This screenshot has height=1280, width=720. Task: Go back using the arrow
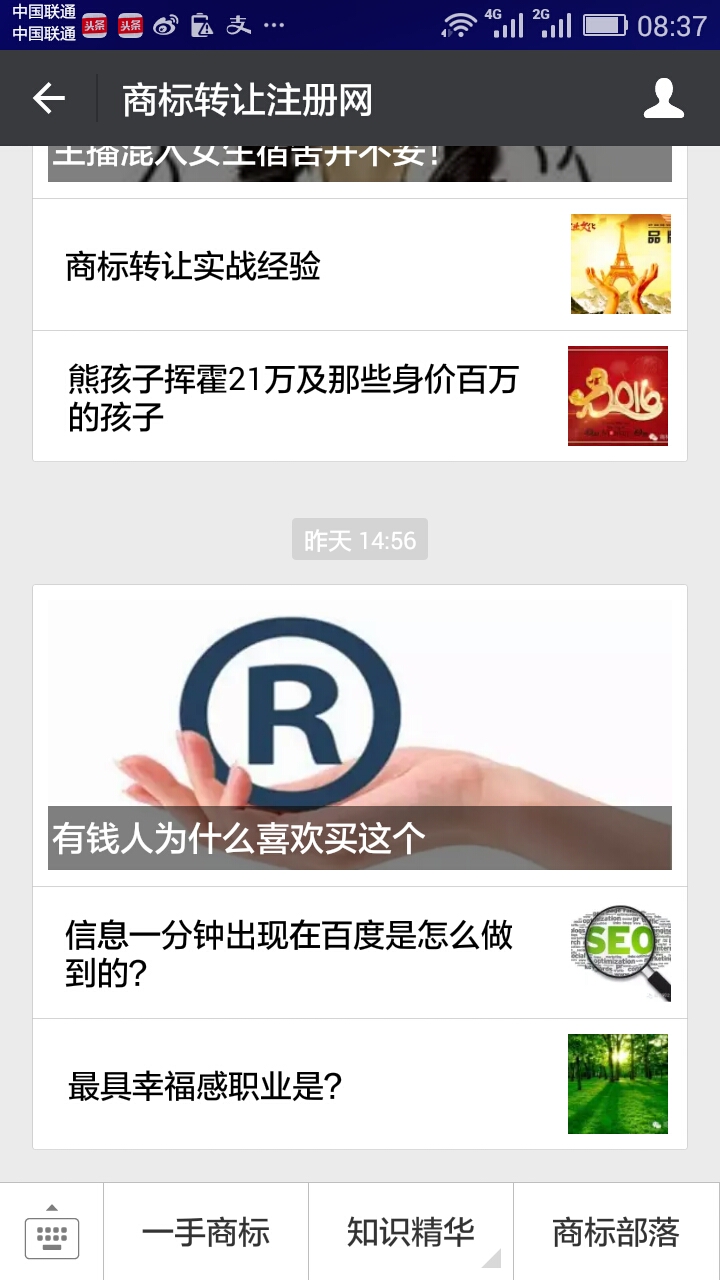[x=48, y=98]
